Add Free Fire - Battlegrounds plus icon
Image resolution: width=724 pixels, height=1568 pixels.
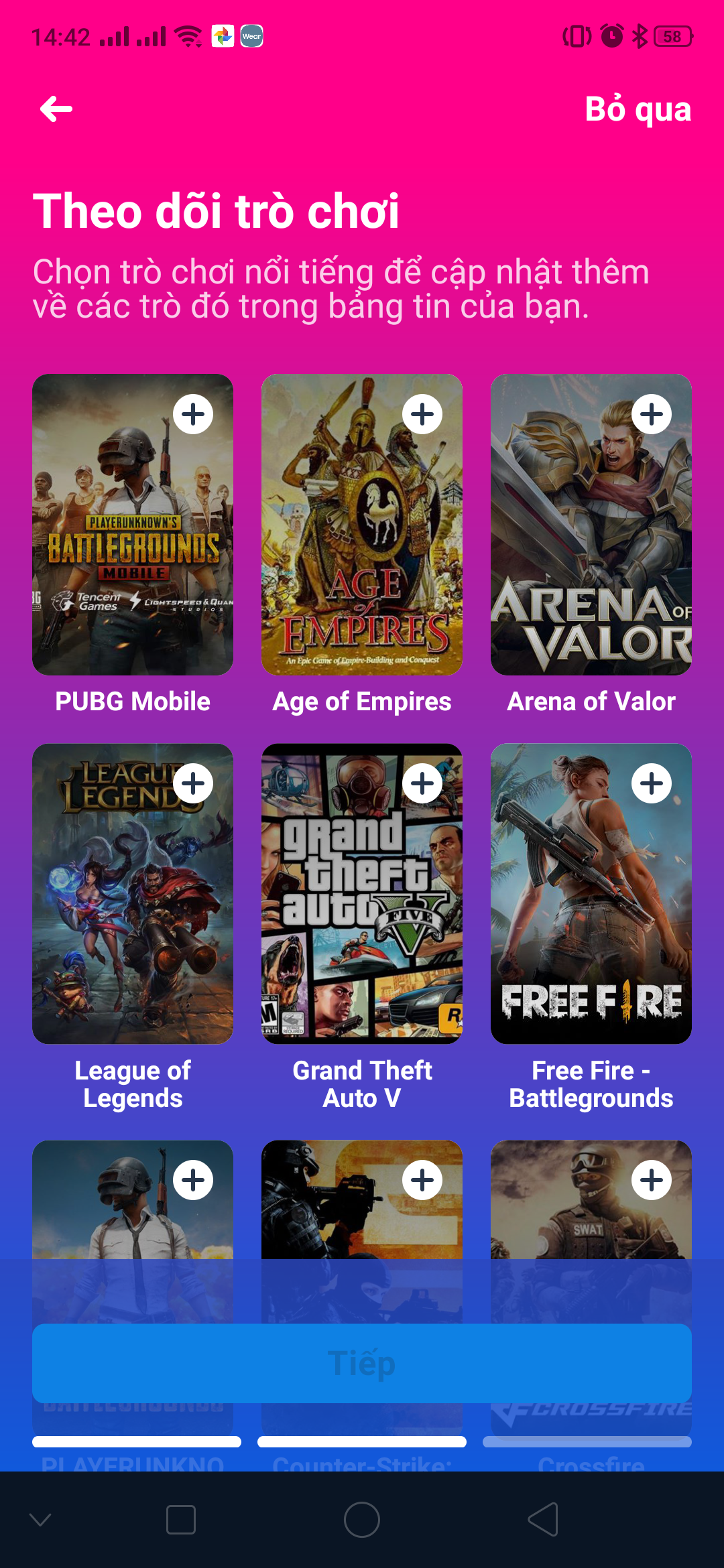[652, 783]
